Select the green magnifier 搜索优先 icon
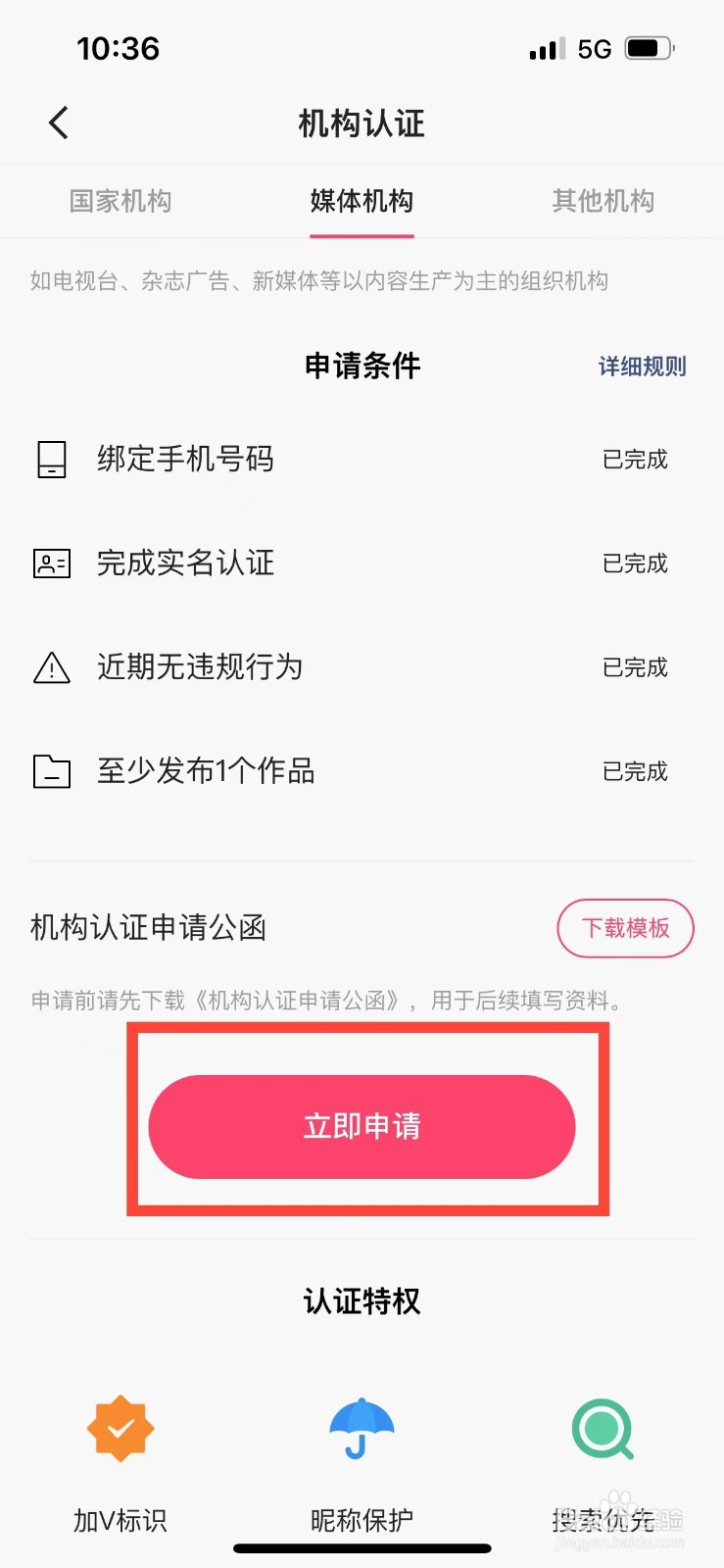This screenshot has width=724, height=1568. tap(602, 1430)
